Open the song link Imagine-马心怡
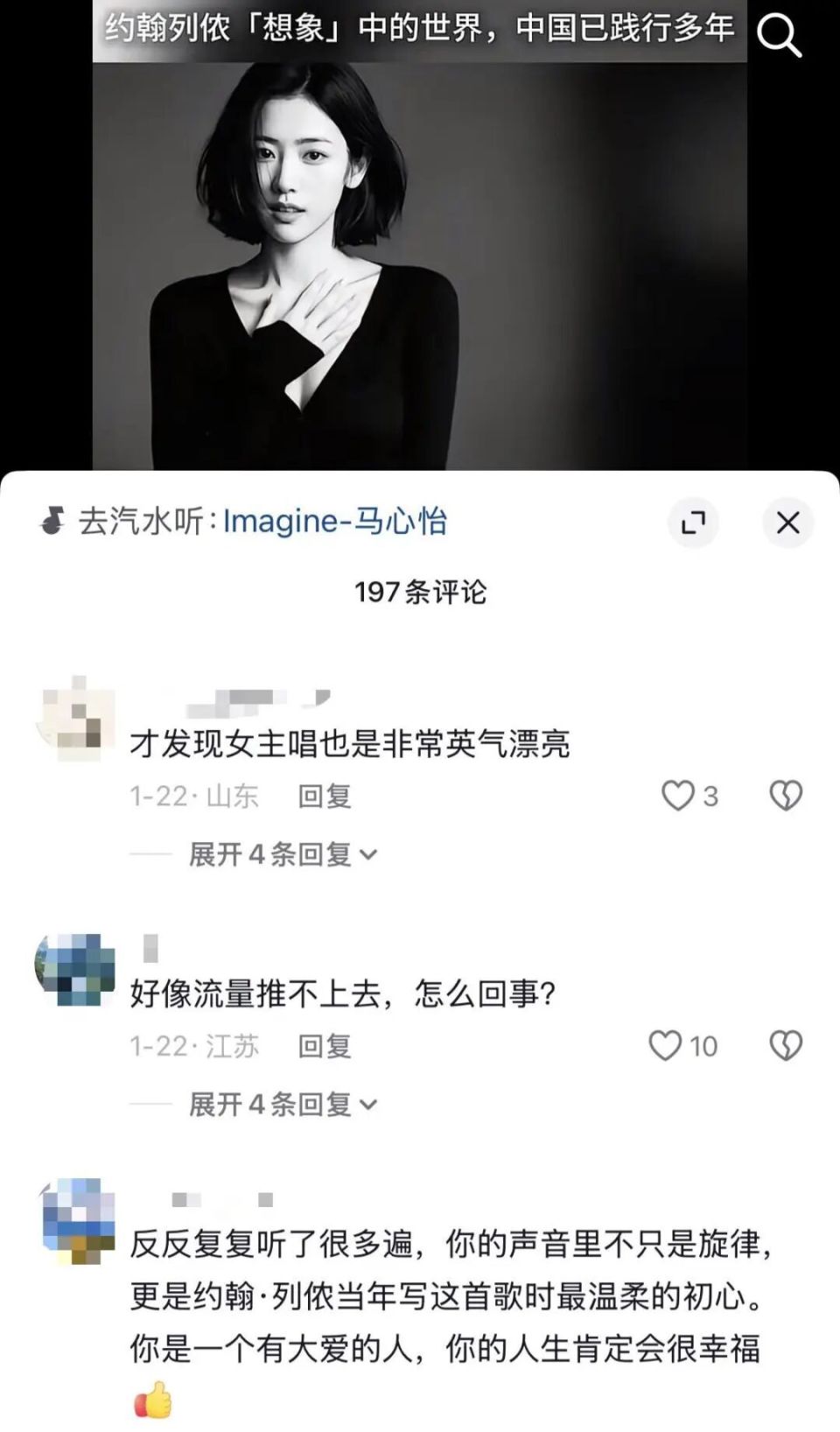Screen dimensions: 840x1432 click(x=337, y=519)
